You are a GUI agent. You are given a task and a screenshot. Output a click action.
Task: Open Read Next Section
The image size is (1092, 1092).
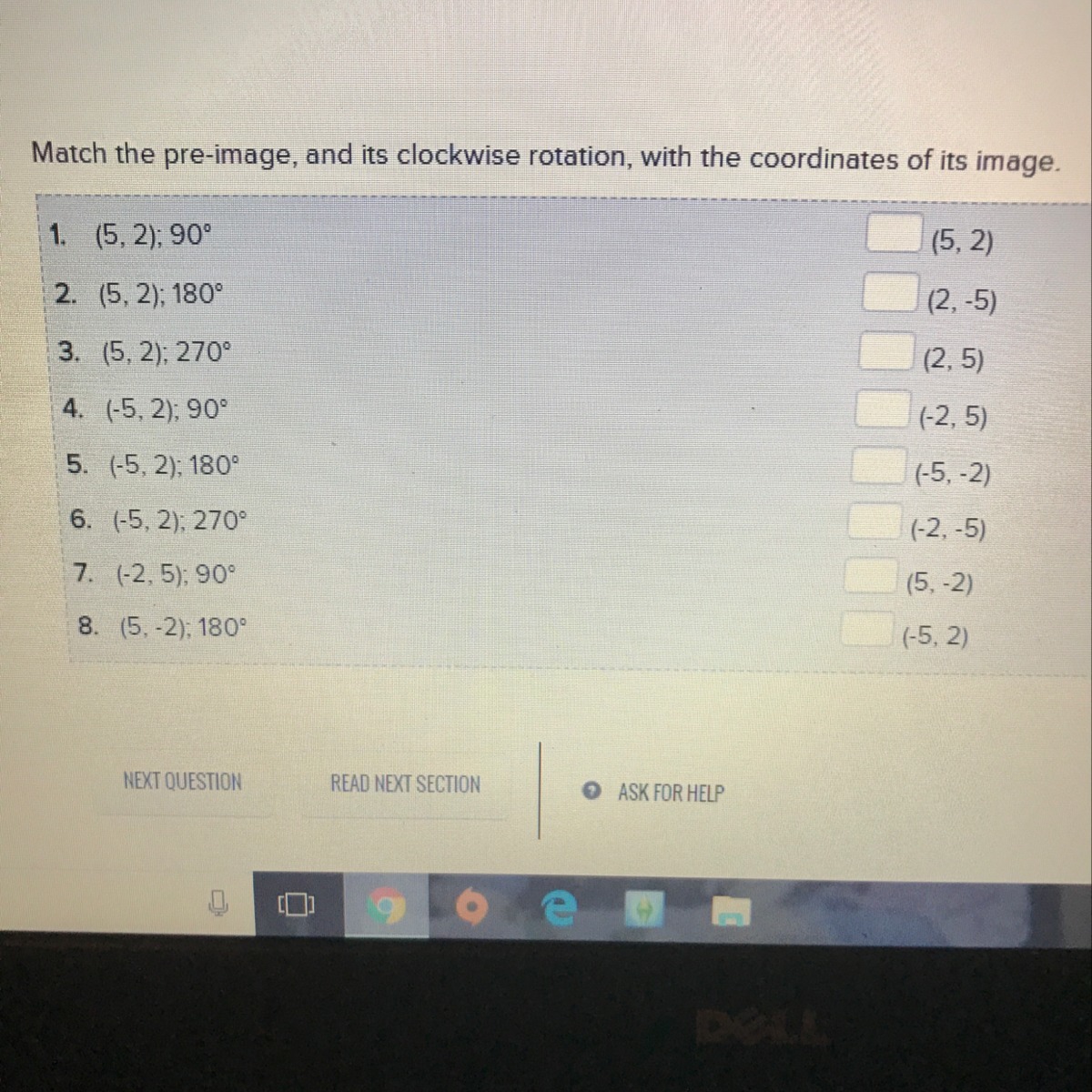405,784
